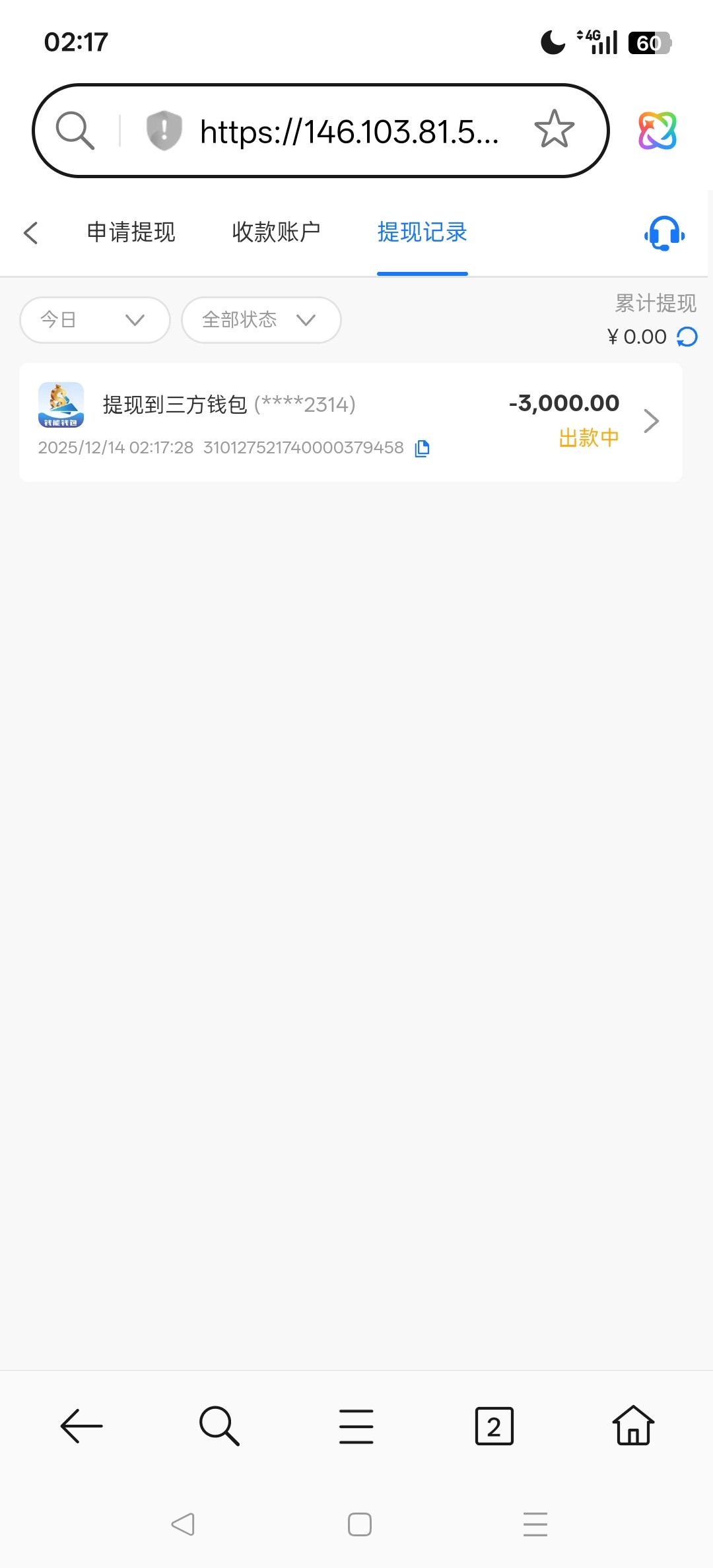The image size is (713, 1568).
Task: Open browser search from bottom toolbar
Action: click(x=219, y=1426)
